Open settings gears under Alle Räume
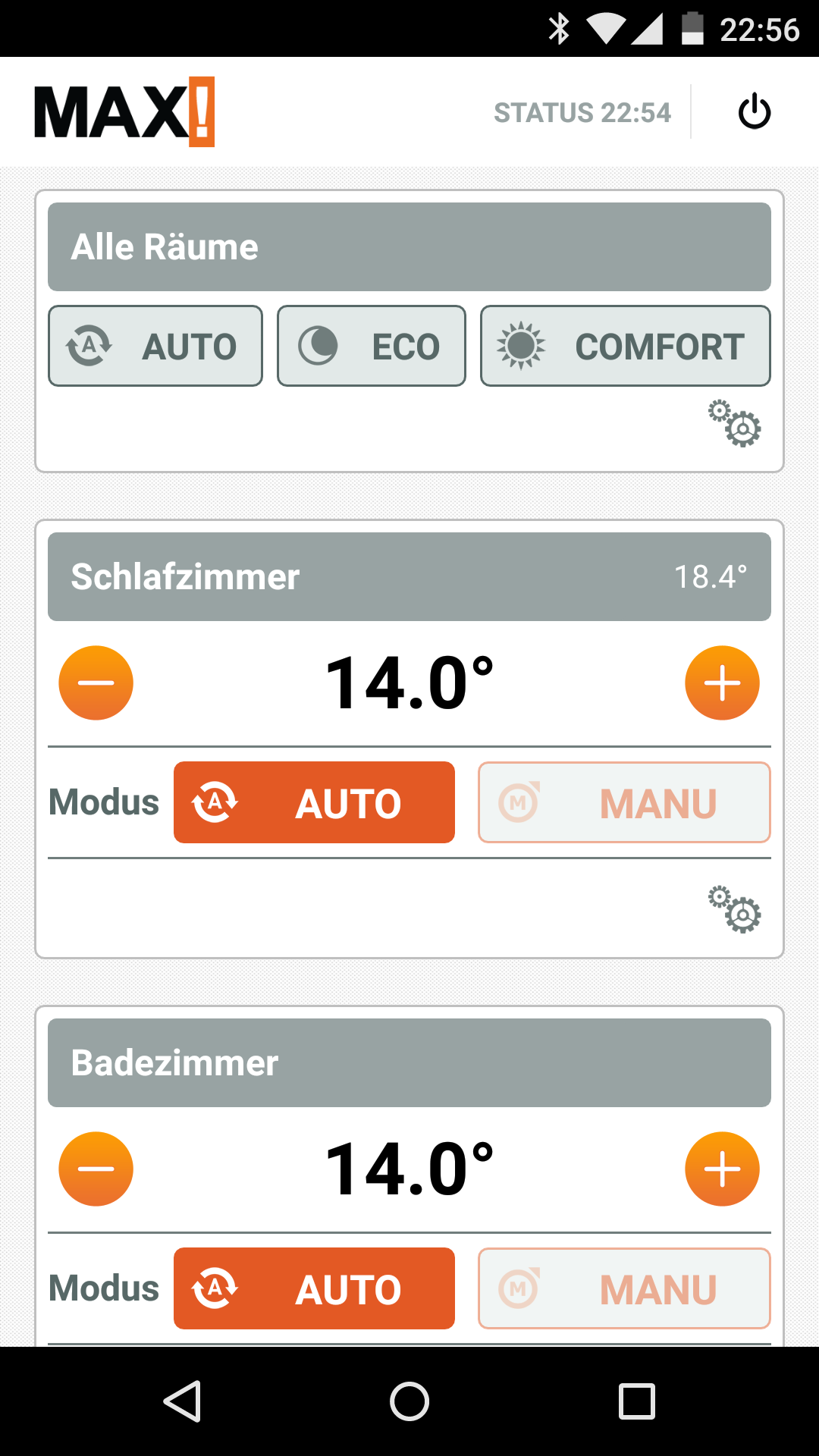The height and width of the screenshot is (1456, 819). [735, 423]
